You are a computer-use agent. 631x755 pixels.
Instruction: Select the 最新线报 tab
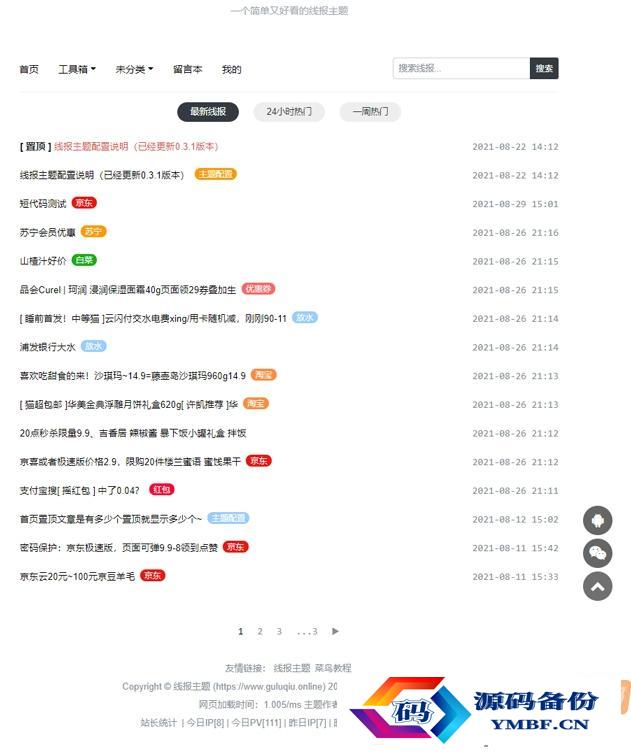pyautogui.click(x=208, y=112)
